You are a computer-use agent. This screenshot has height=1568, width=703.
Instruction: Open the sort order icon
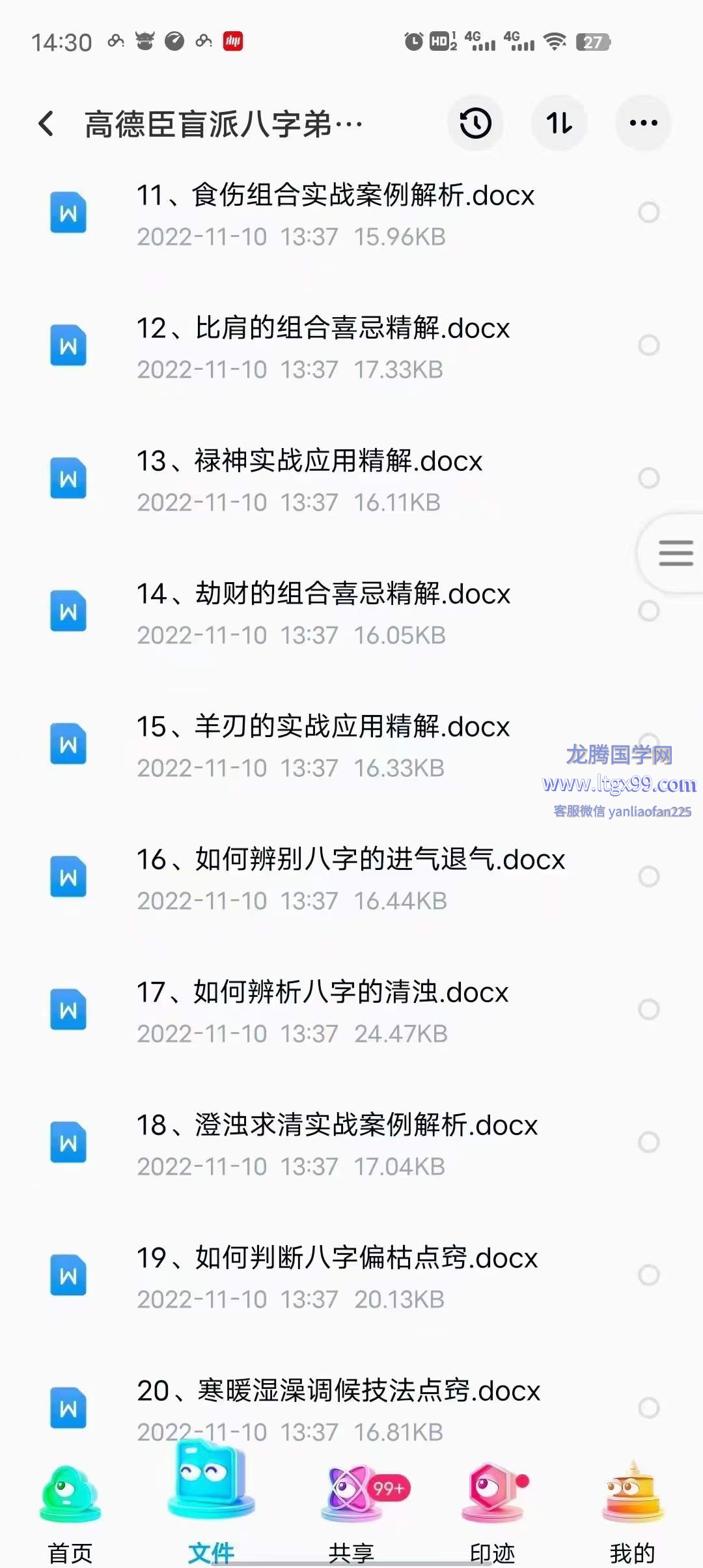click(x=559, y=123)
